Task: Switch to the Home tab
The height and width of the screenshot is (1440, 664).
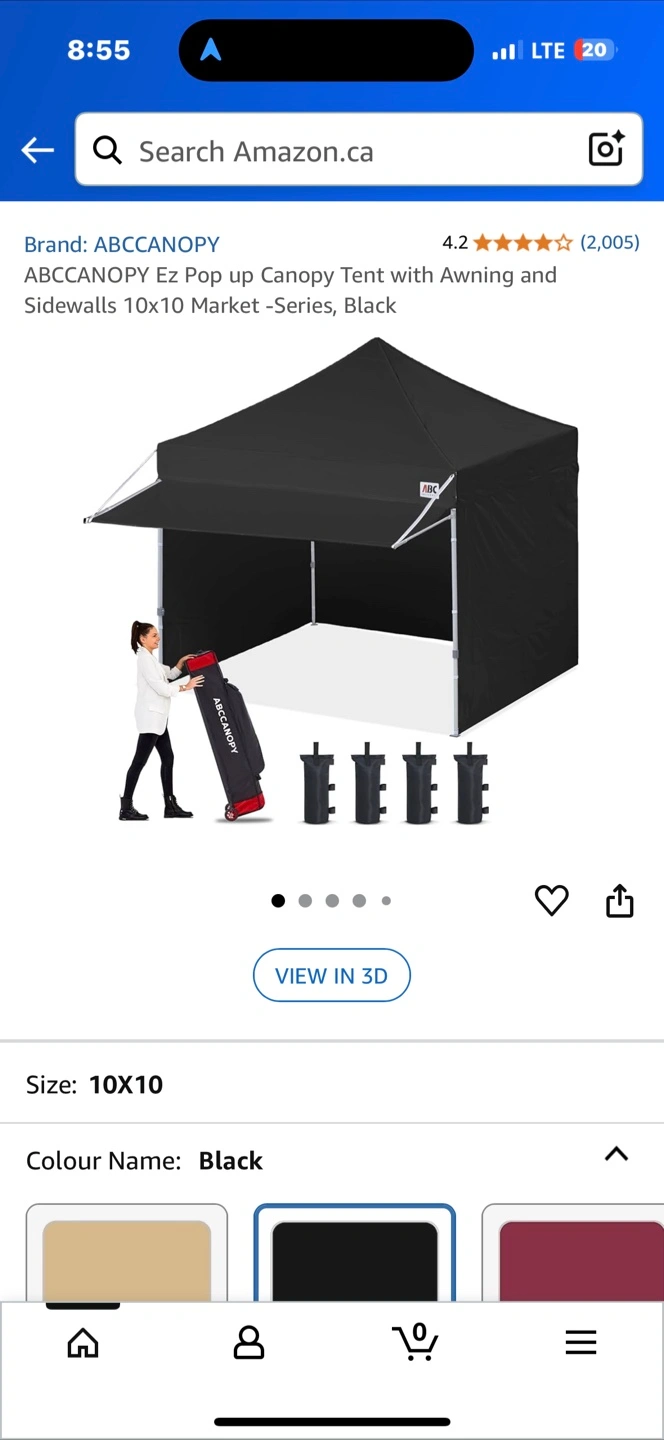Action: (x=83, y=1343)
